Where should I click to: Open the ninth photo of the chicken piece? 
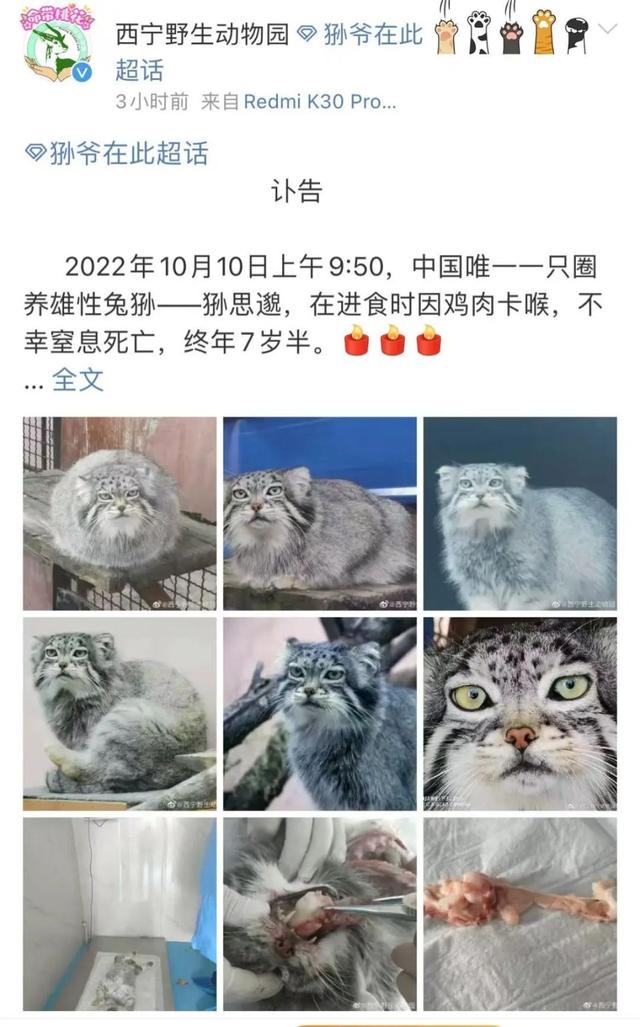coord(520,913)
